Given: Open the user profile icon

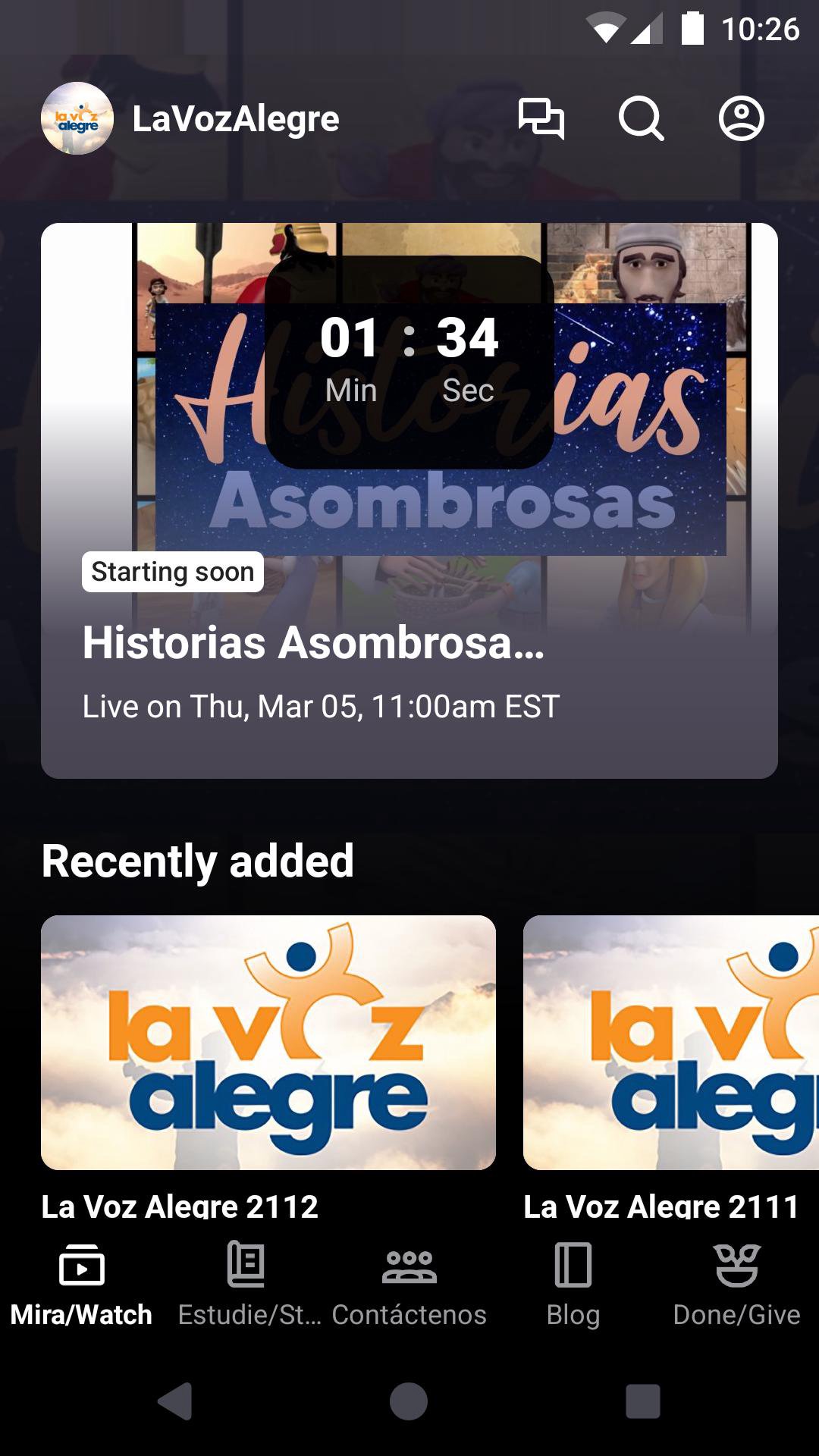Looking at the screenshot, I should [741, 119].
